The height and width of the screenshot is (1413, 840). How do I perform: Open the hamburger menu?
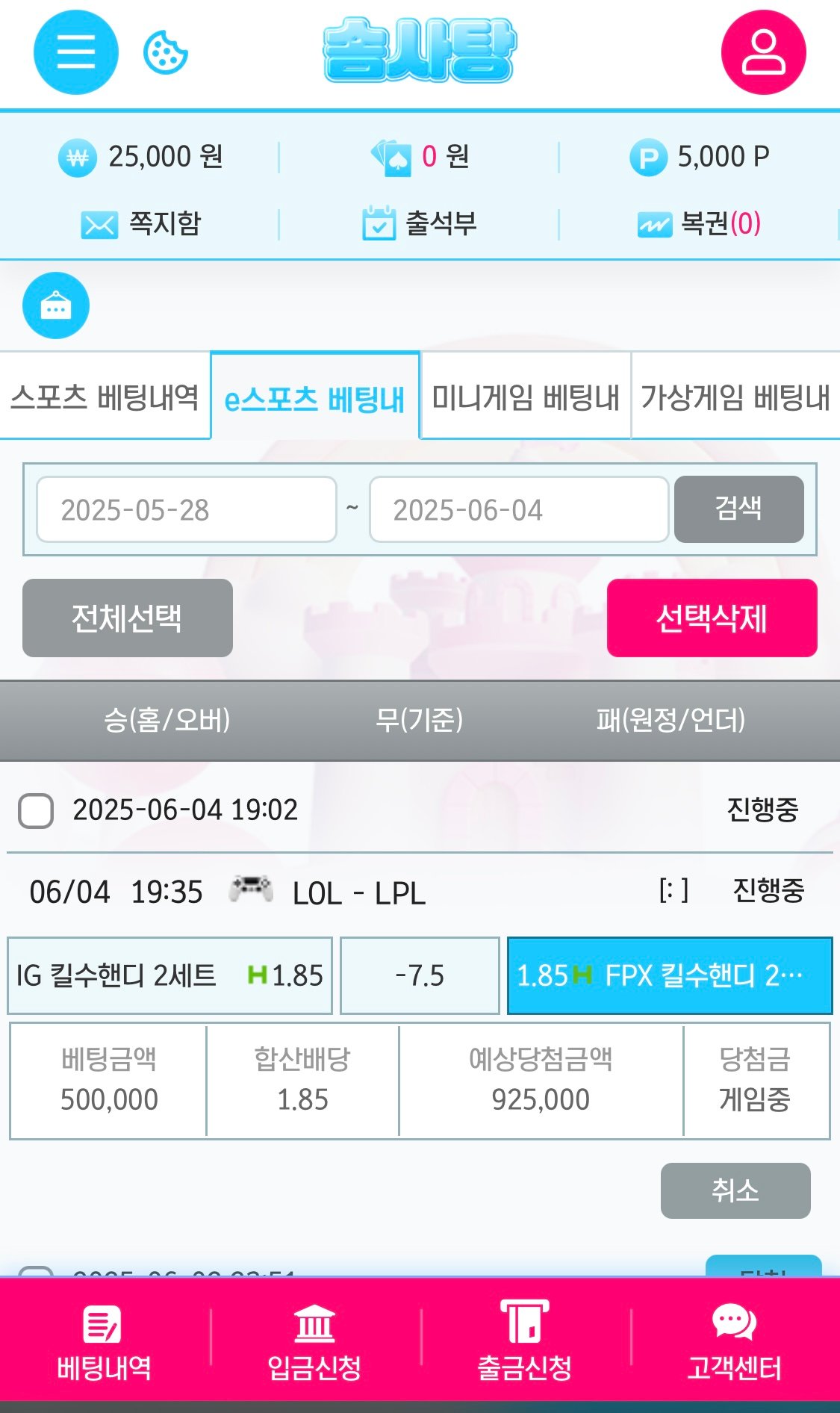click(x=75, y=52)
